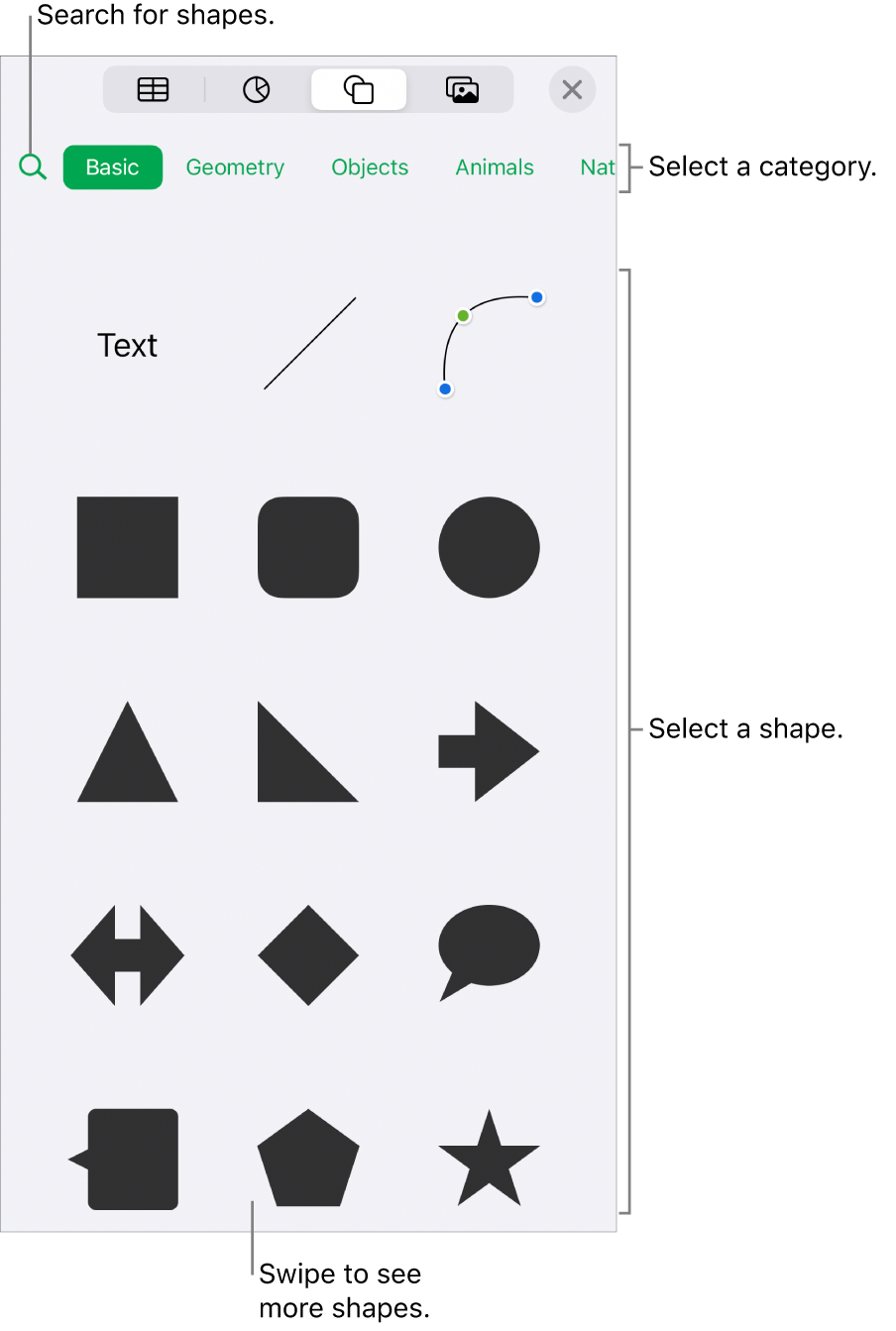This screenshot has height=1331, width=896.
Task: Open the shape search magnifier
Action: 33,166
